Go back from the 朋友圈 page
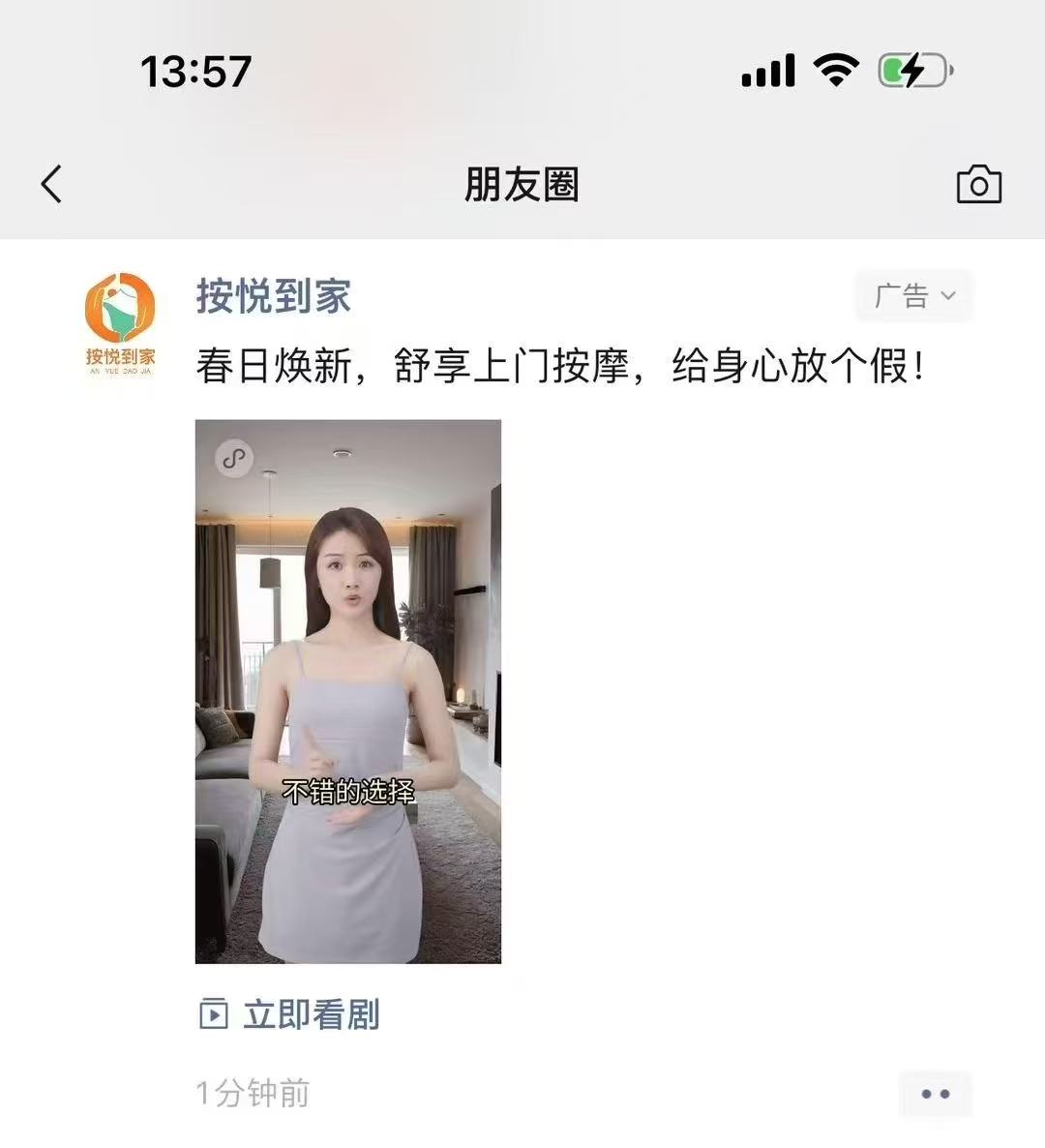Image resolution: width=1045 pixels, height=1148 pixels. click(52, 184)
